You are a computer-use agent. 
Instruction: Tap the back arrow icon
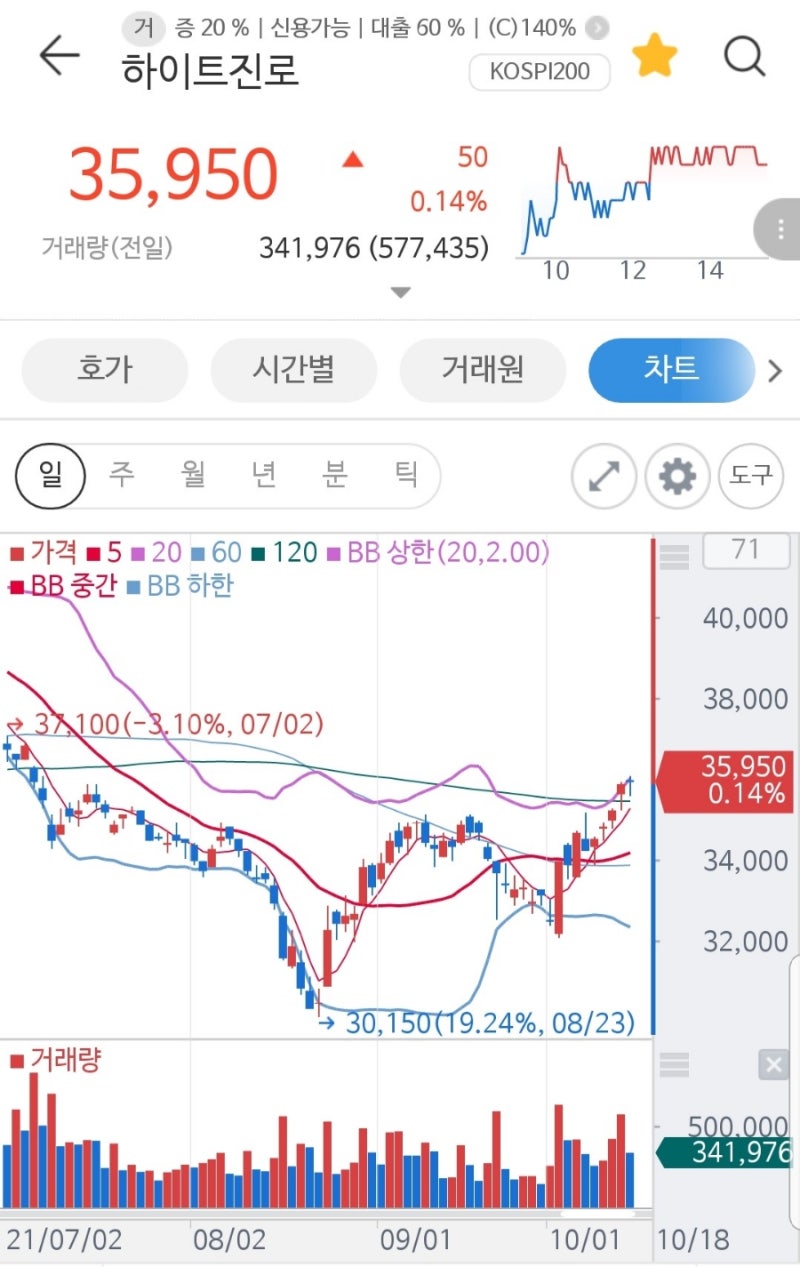point(58,57)
